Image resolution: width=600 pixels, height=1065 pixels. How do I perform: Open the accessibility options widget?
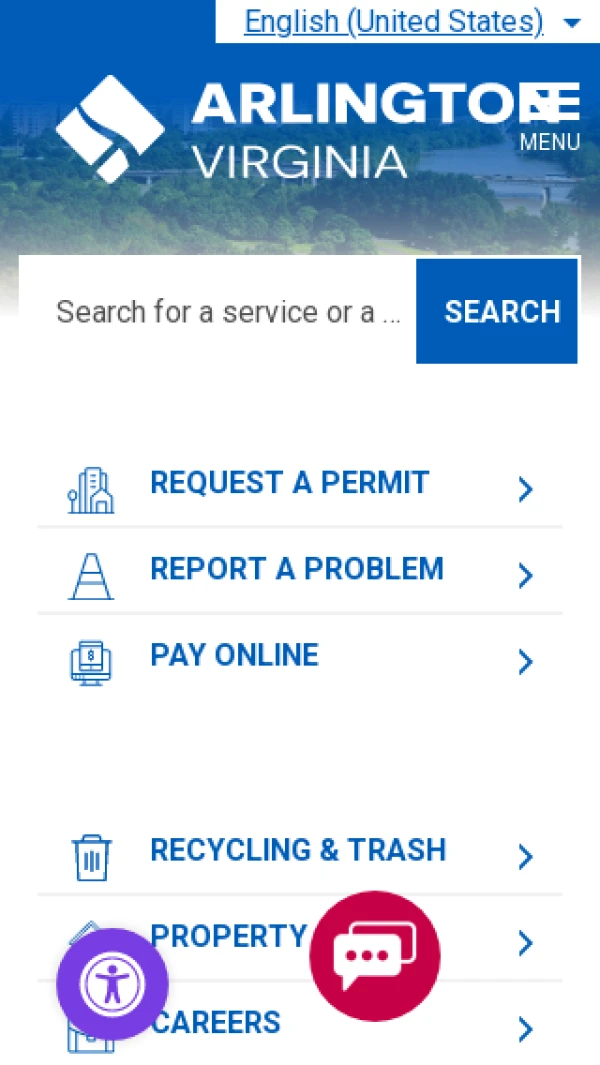(x=113, y=984)
